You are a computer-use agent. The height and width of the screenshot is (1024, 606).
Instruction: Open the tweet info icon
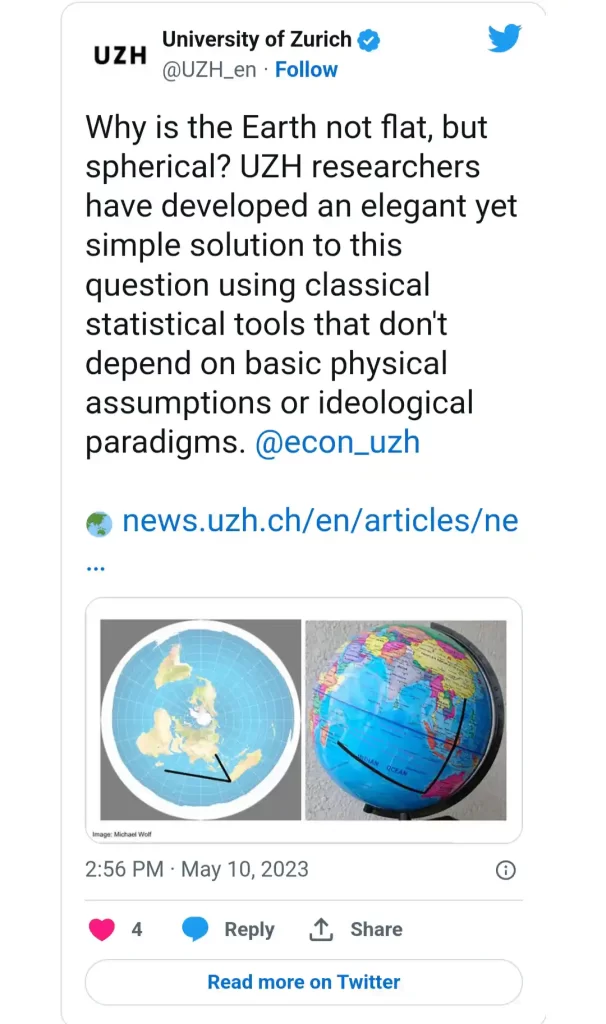click(505, 870)
